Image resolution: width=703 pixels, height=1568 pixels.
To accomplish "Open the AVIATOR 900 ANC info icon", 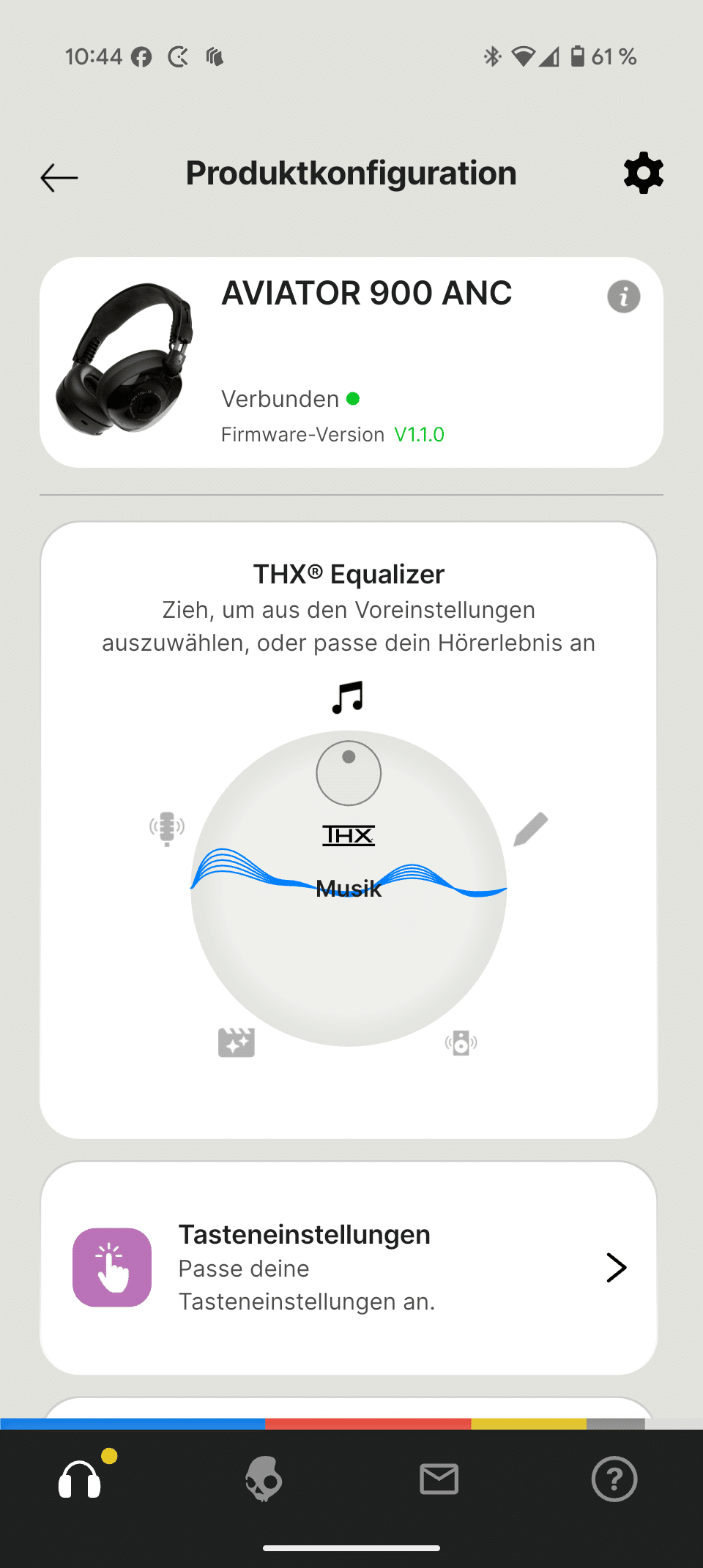I will (x=623, y=296).
